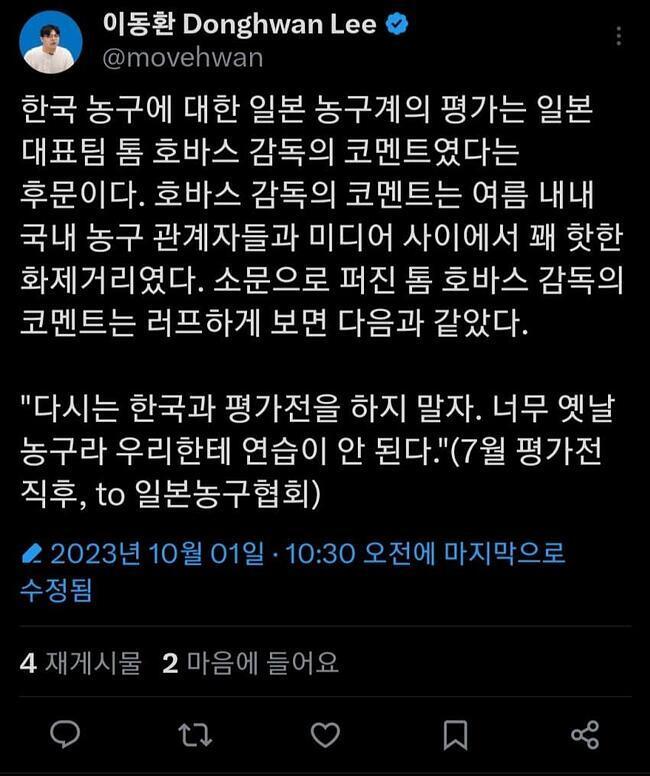View the 2 likes list
Image resolution: width=650 pixels, height=776 pixels.
pyautogui.click(x=250, y=662)
